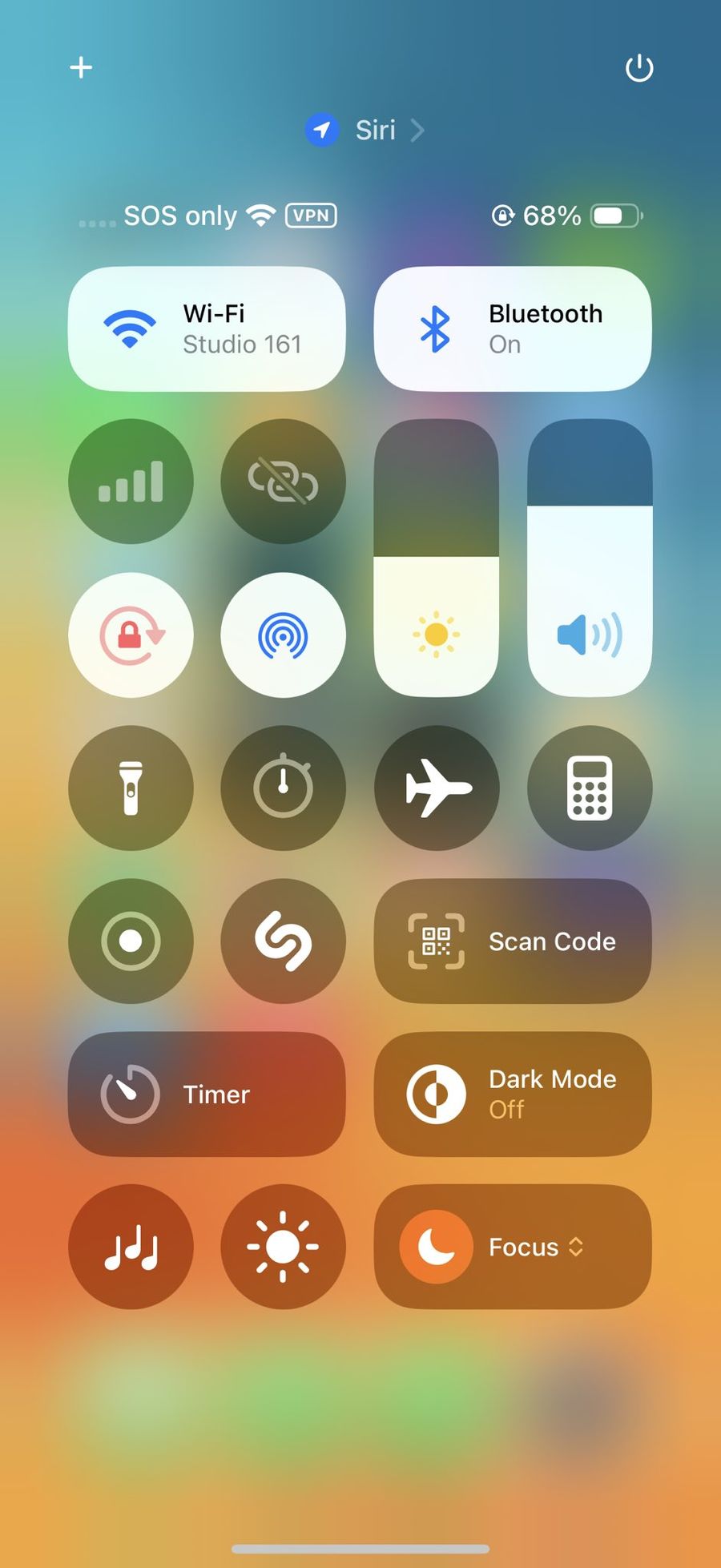Viewport: 721px width, 1568px height.
Task: Turn on Dark Mode
Action: pos(513,1094)
